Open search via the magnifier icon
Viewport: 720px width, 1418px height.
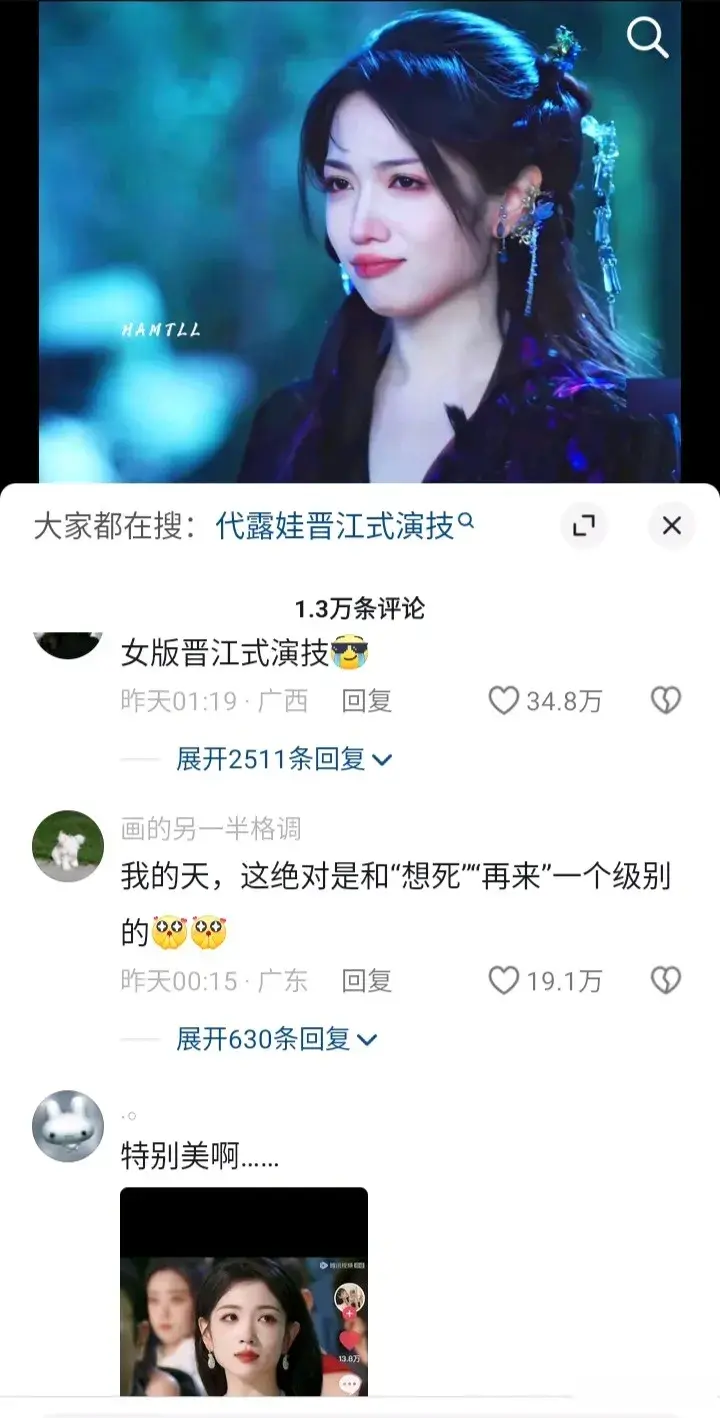[x=646, y=39]
